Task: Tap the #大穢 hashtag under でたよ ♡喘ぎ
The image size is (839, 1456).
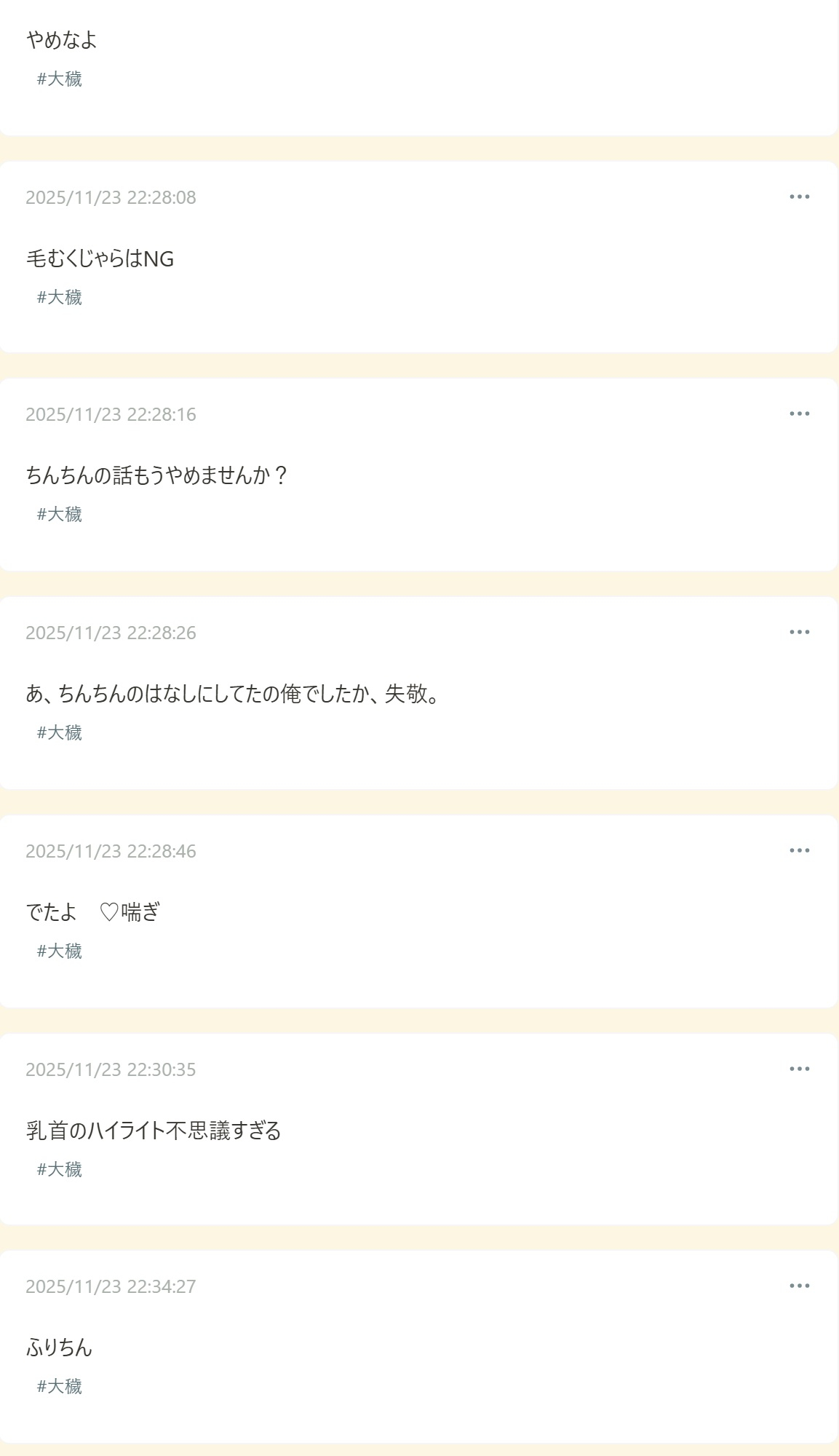Action: click(x=60, y=951)
